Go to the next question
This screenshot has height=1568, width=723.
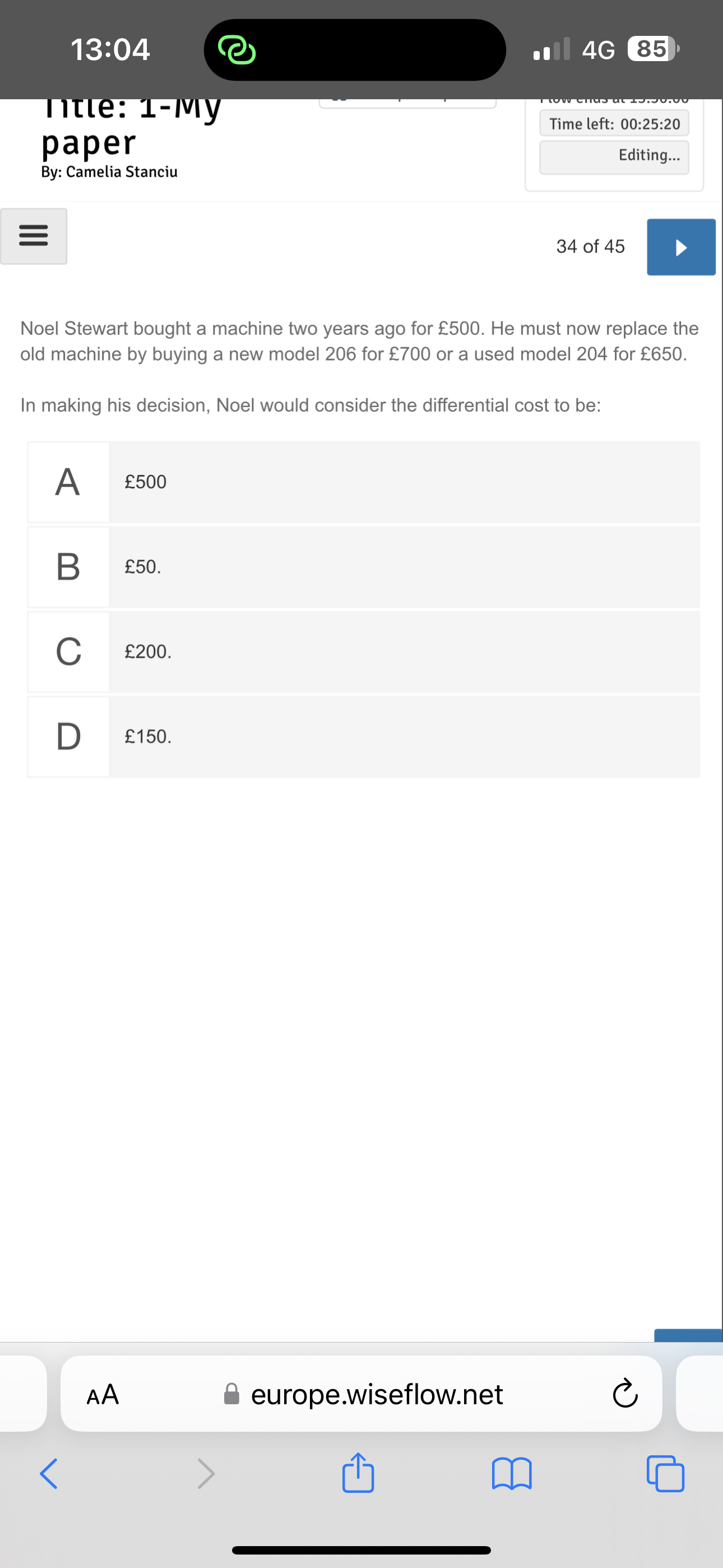[x=680, y=247]
